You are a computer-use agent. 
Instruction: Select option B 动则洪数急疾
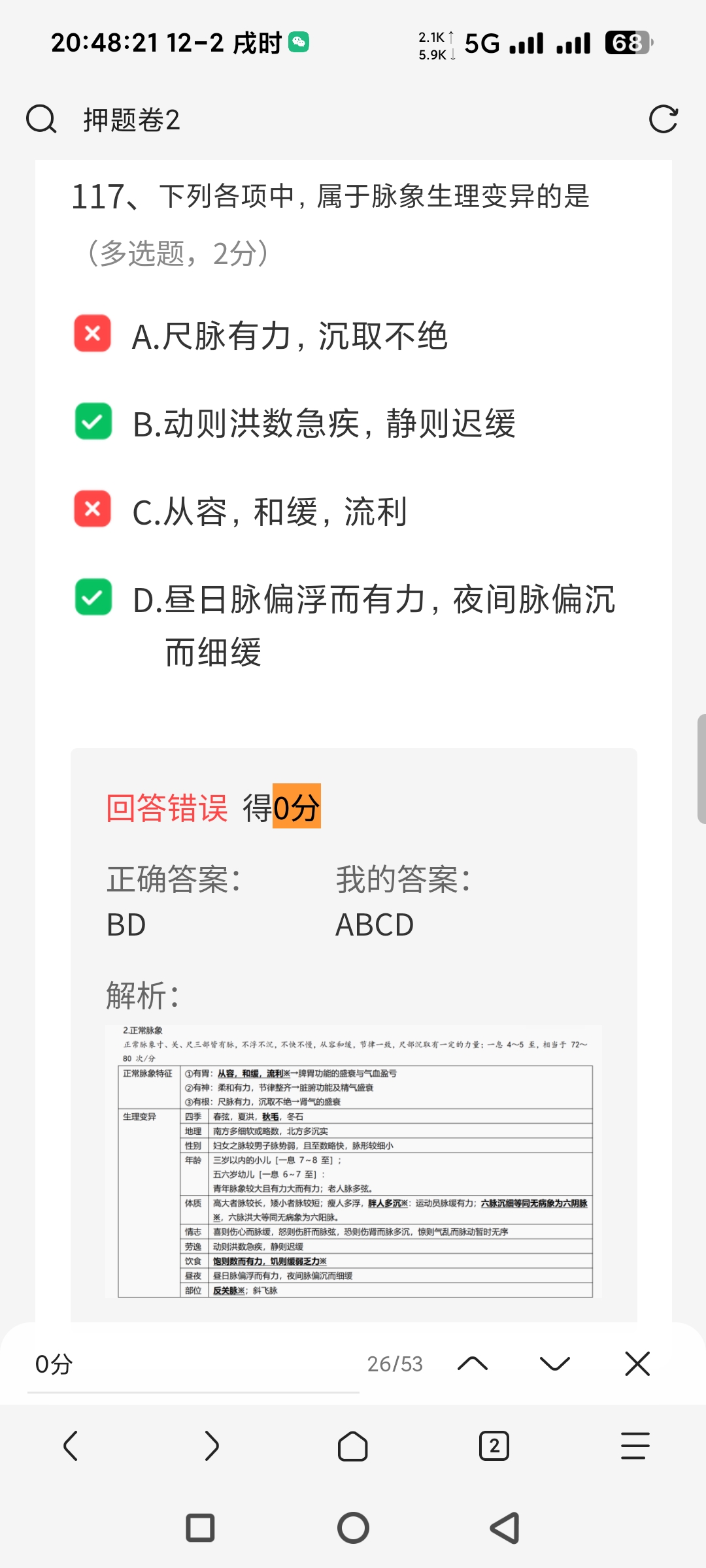(324, 423)
